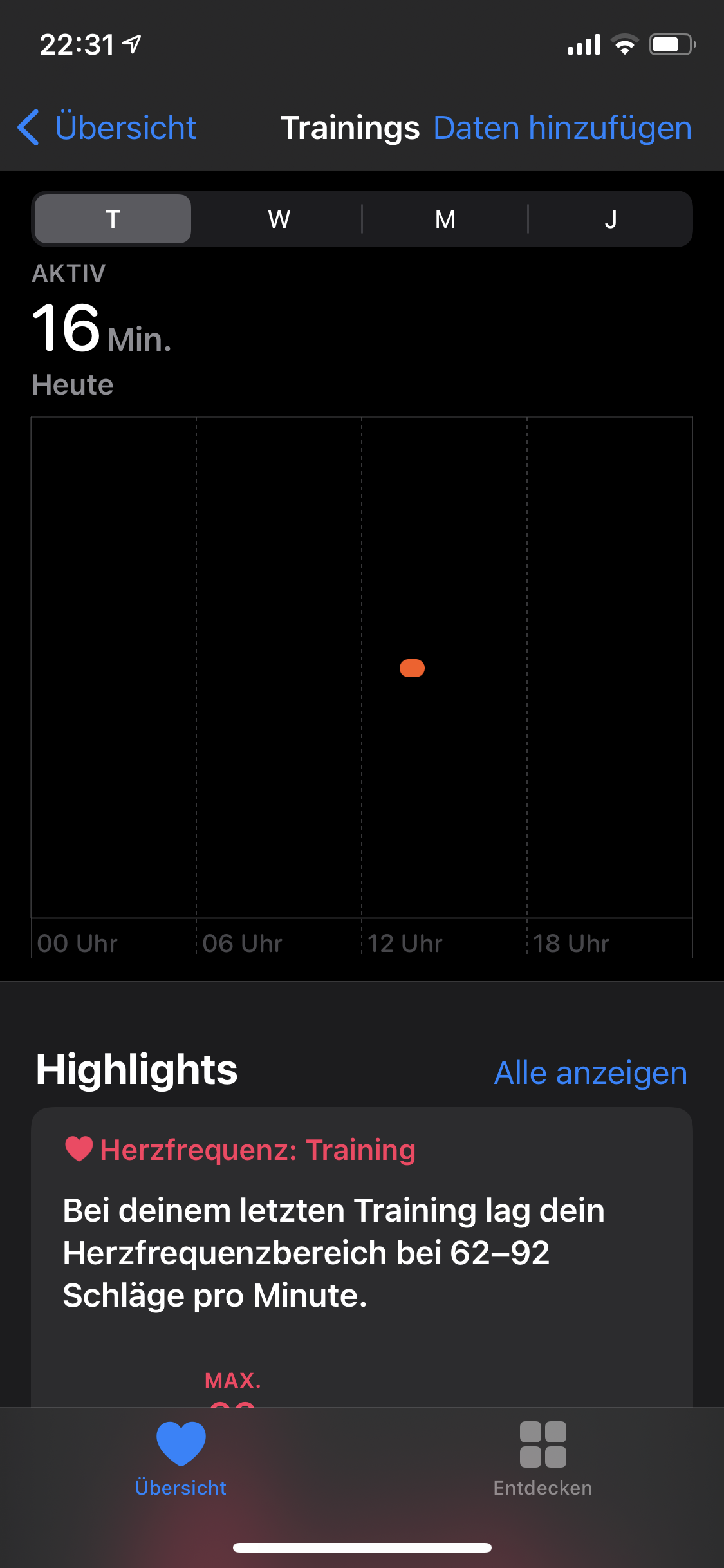Open the Übersicht tab in bottom bar

181,1459
